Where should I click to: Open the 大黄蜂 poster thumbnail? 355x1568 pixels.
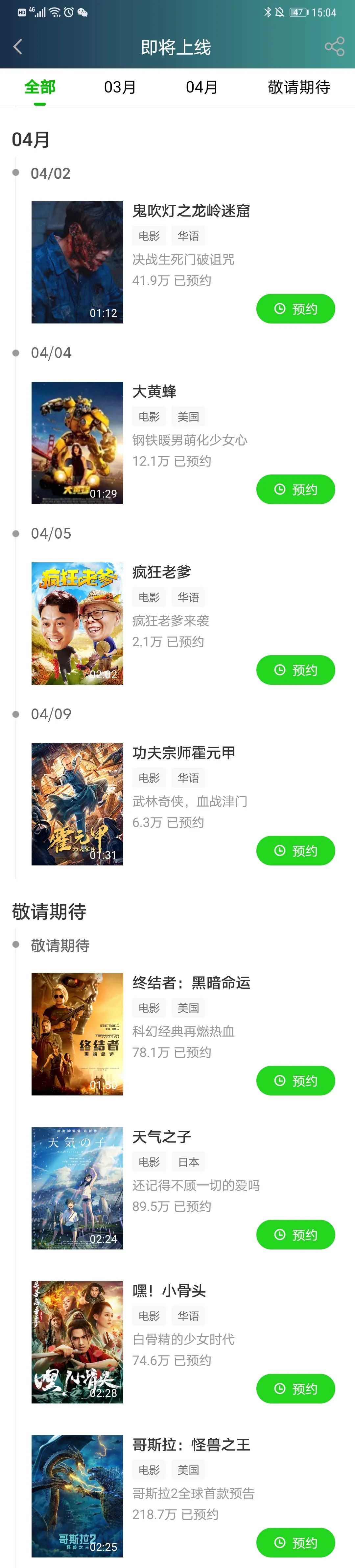77,443
